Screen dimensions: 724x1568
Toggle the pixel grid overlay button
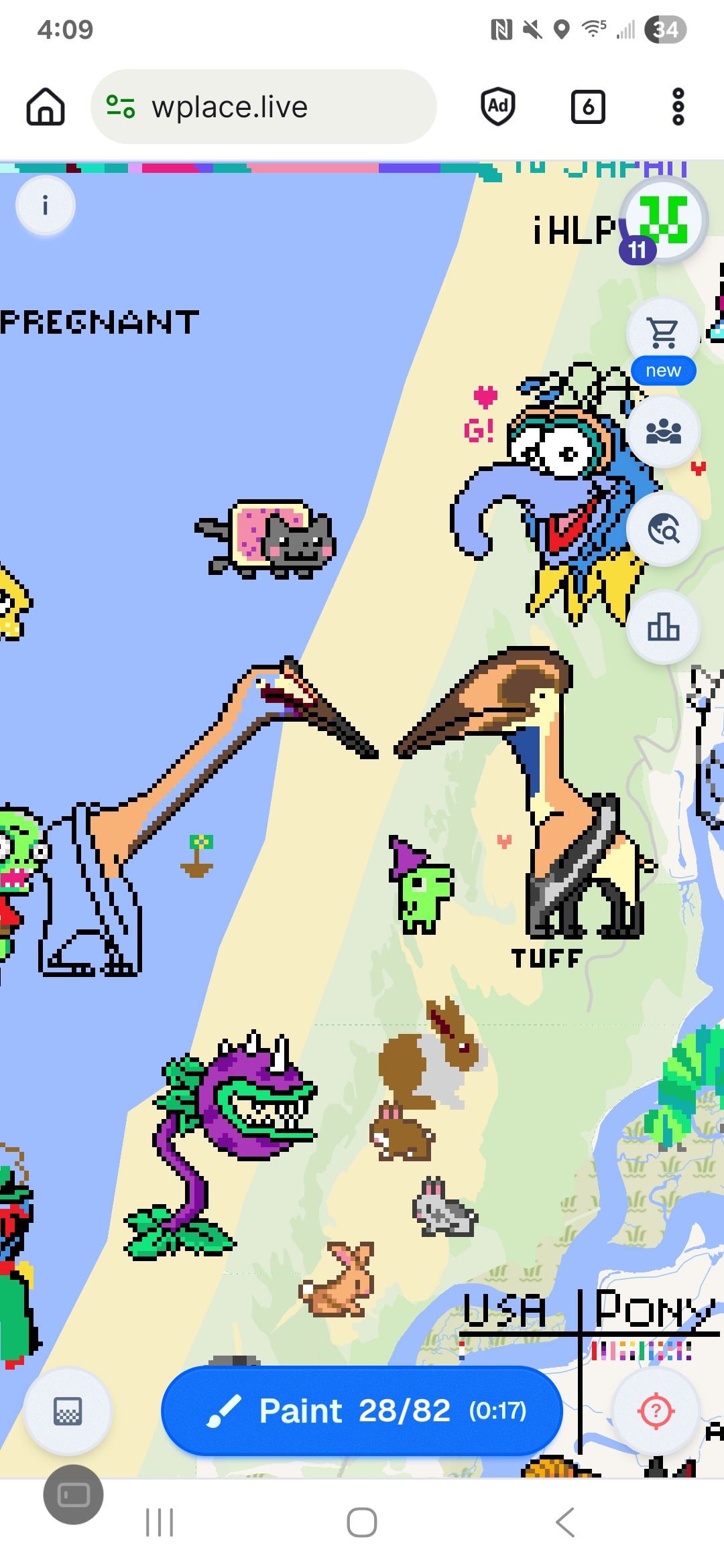tap(68, 1411)
